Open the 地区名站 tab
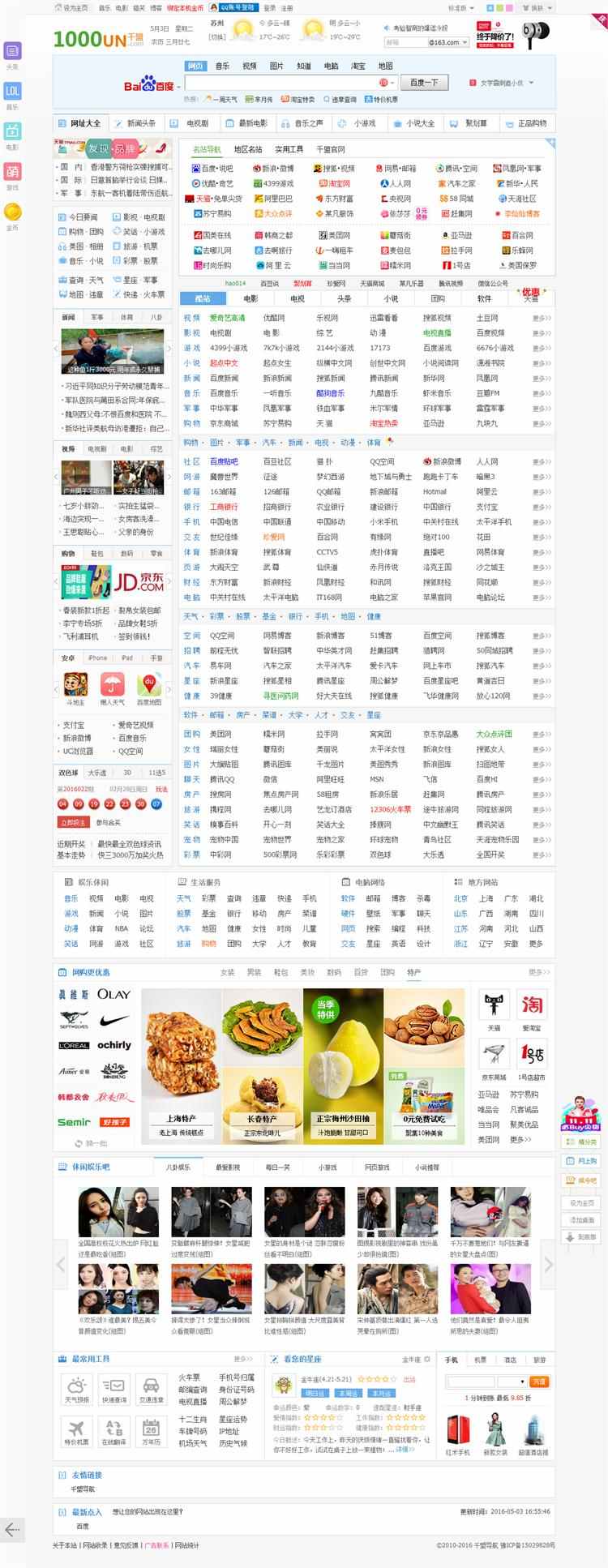The image size is (608, 1568). 248,149
